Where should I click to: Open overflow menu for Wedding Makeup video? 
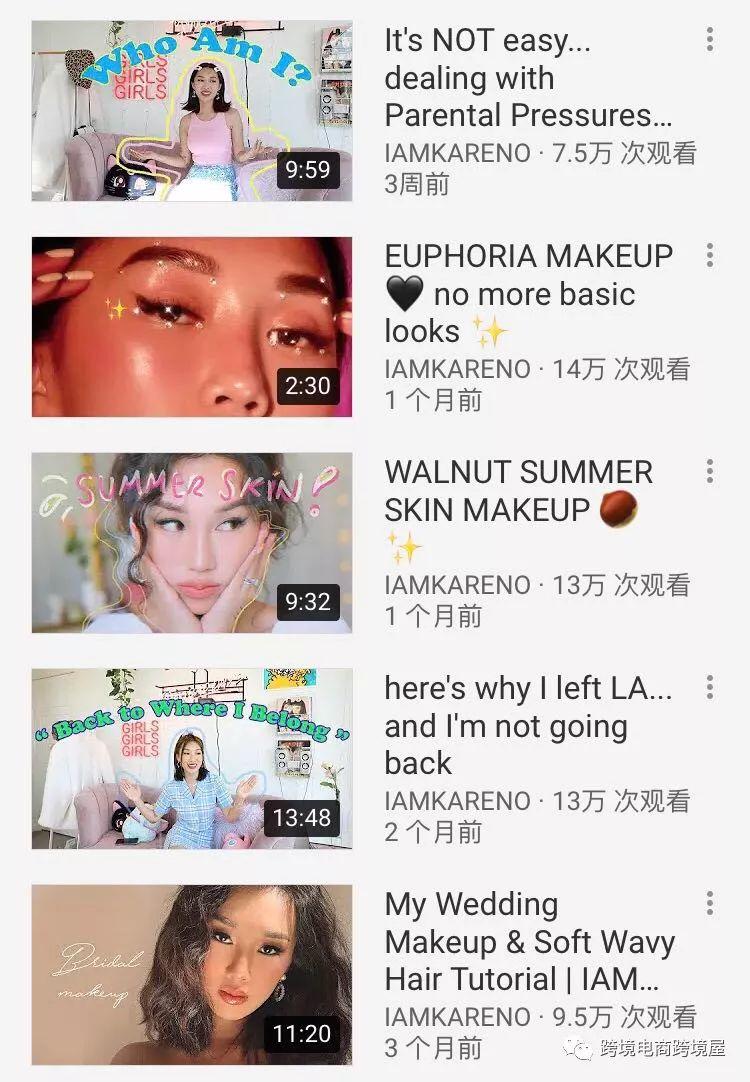point(709,903)
